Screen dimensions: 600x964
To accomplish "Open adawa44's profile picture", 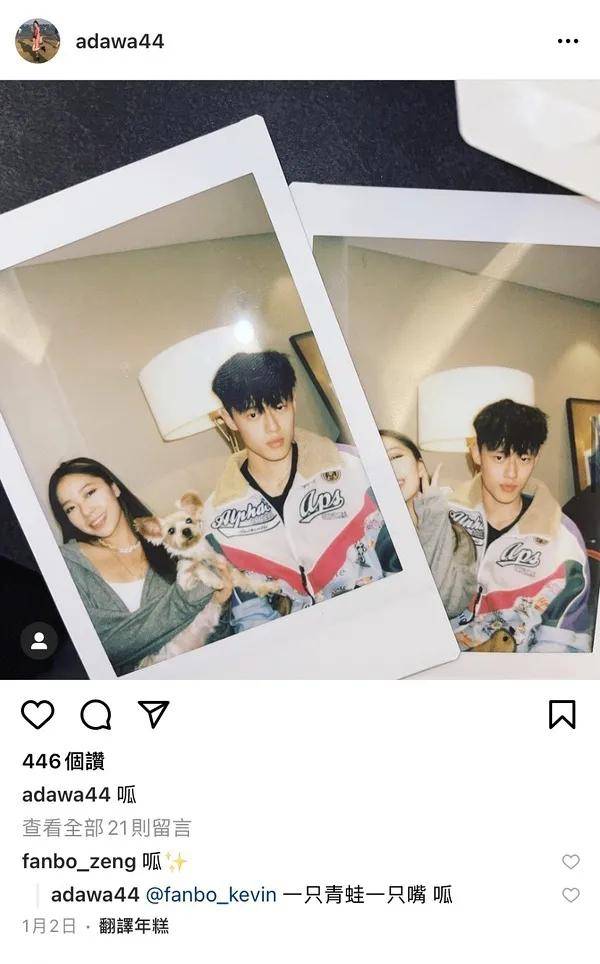I will click(x=37, y=41).
